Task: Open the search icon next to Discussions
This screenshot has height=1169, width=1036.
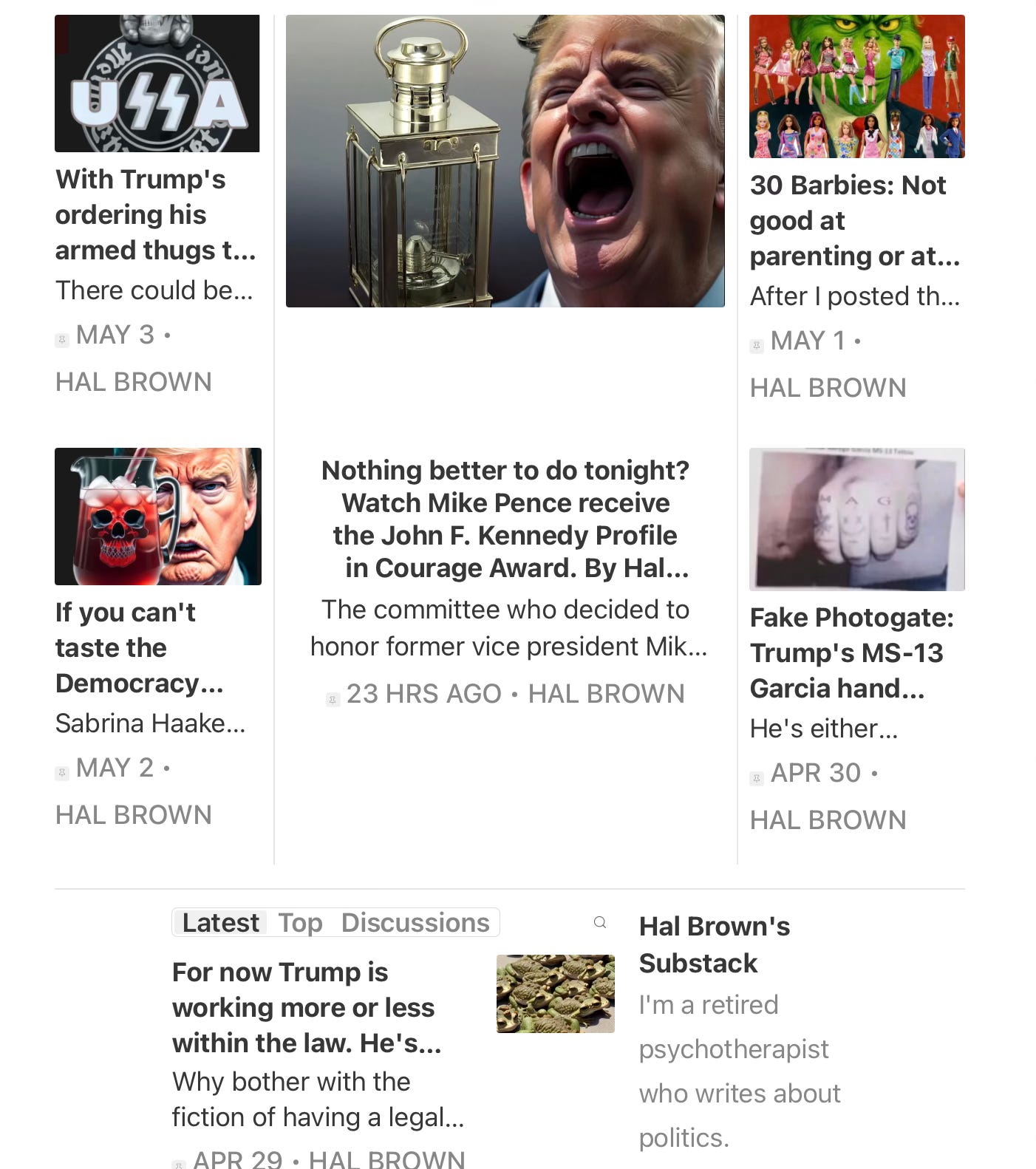Action: pyautogui.click(x=600, y=922)
